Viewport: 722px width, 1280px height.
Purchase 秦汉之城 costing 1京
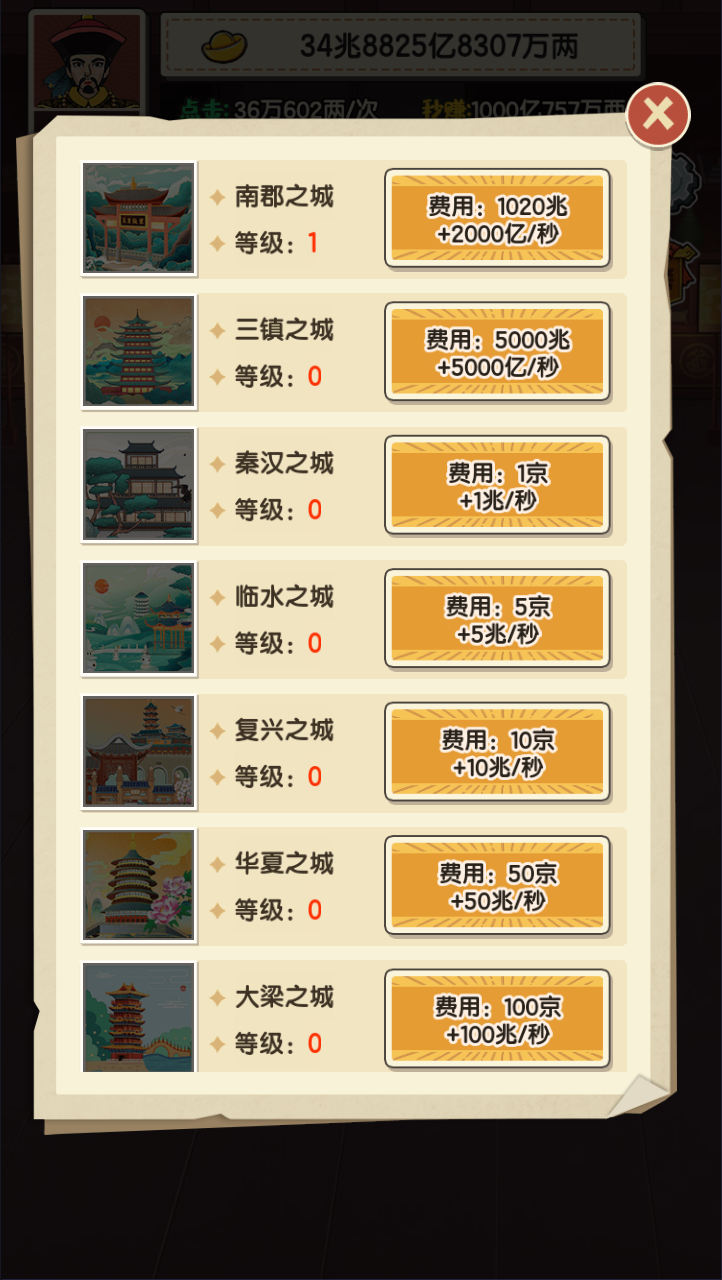point(497,486)
